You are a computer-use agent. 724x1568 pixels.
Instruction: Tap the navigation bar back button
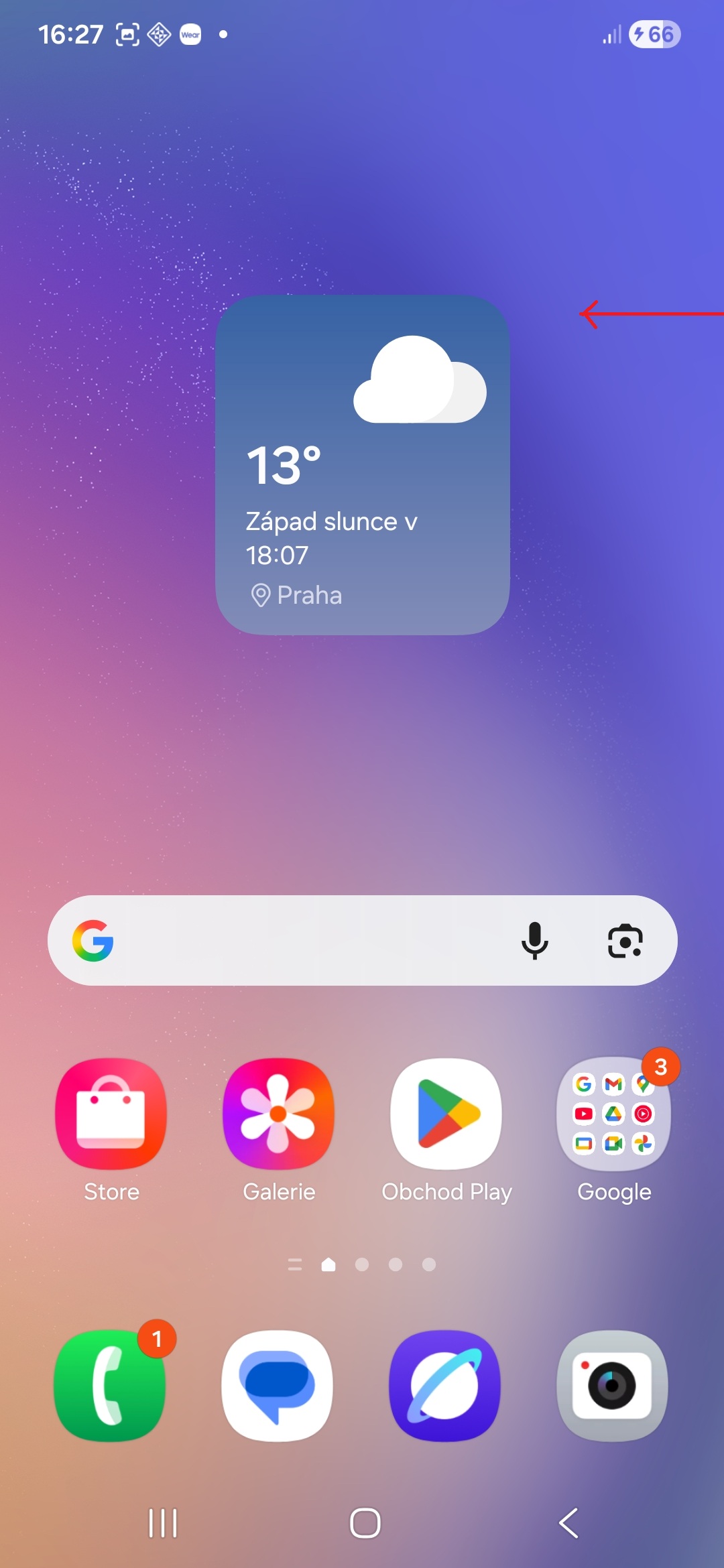tap(568, 1523)
